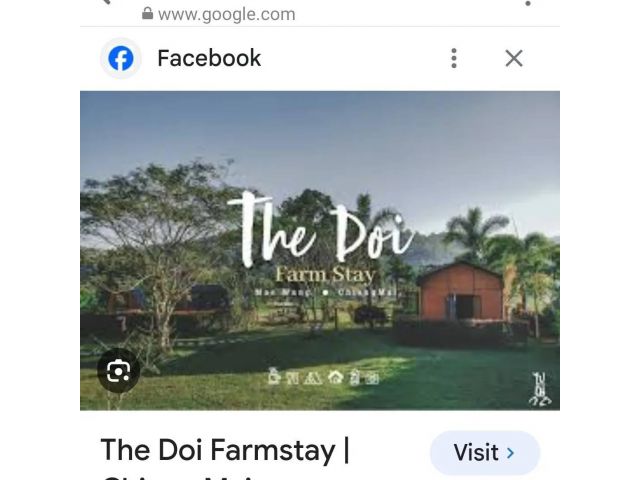This screenshot has height=480, width=640.
Task: Open The Doi Farmstay title link
Action: 225,451
